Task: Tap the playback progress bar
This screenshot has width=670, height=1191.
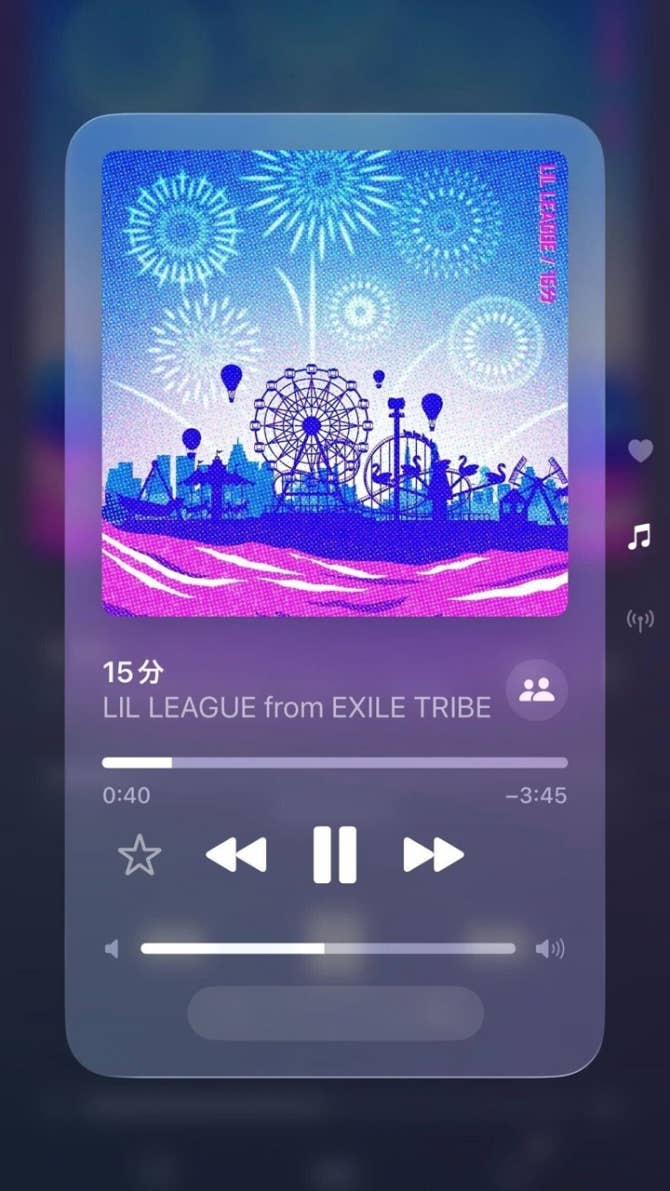Action: click(334, 762)
